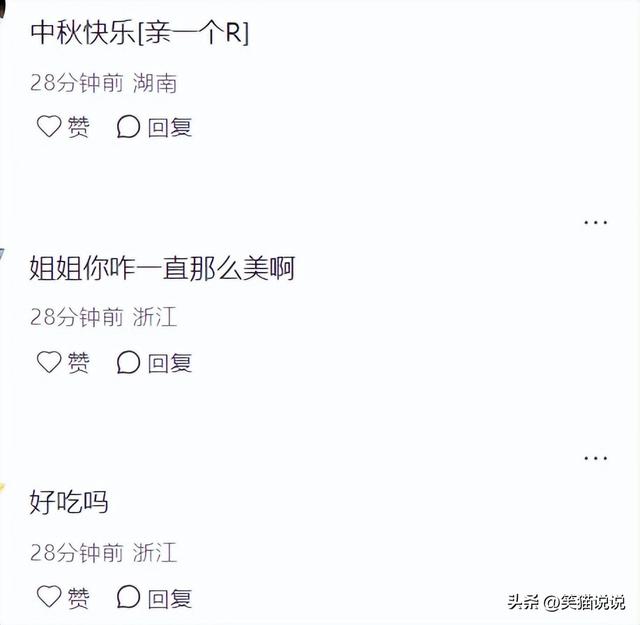Open more options for 好吃吗 comment
Screen dimensions: 640x625
[x=595, y=457]
